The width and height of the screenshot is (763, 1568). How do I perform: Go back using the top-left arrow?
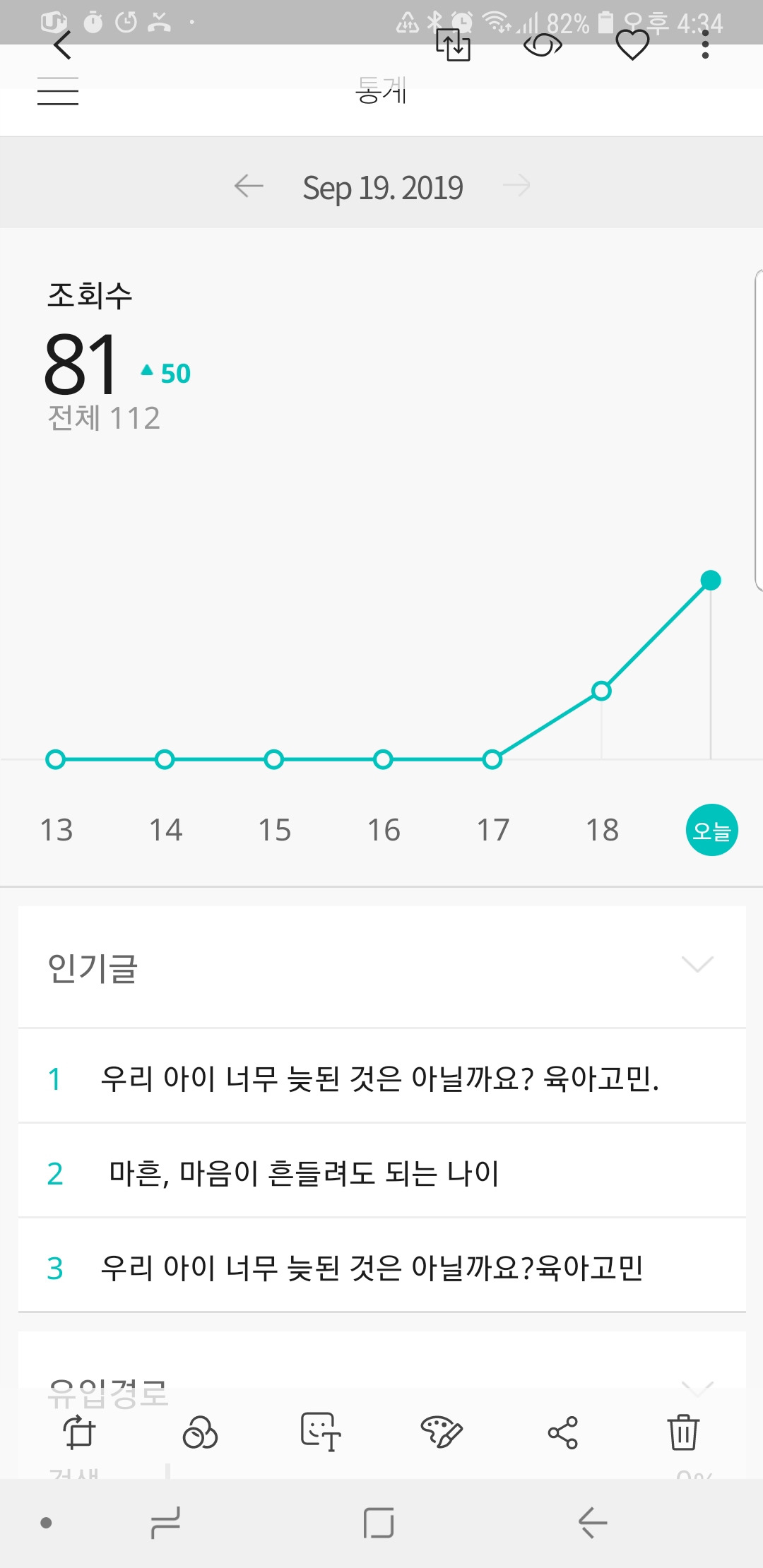click(63, 45)
